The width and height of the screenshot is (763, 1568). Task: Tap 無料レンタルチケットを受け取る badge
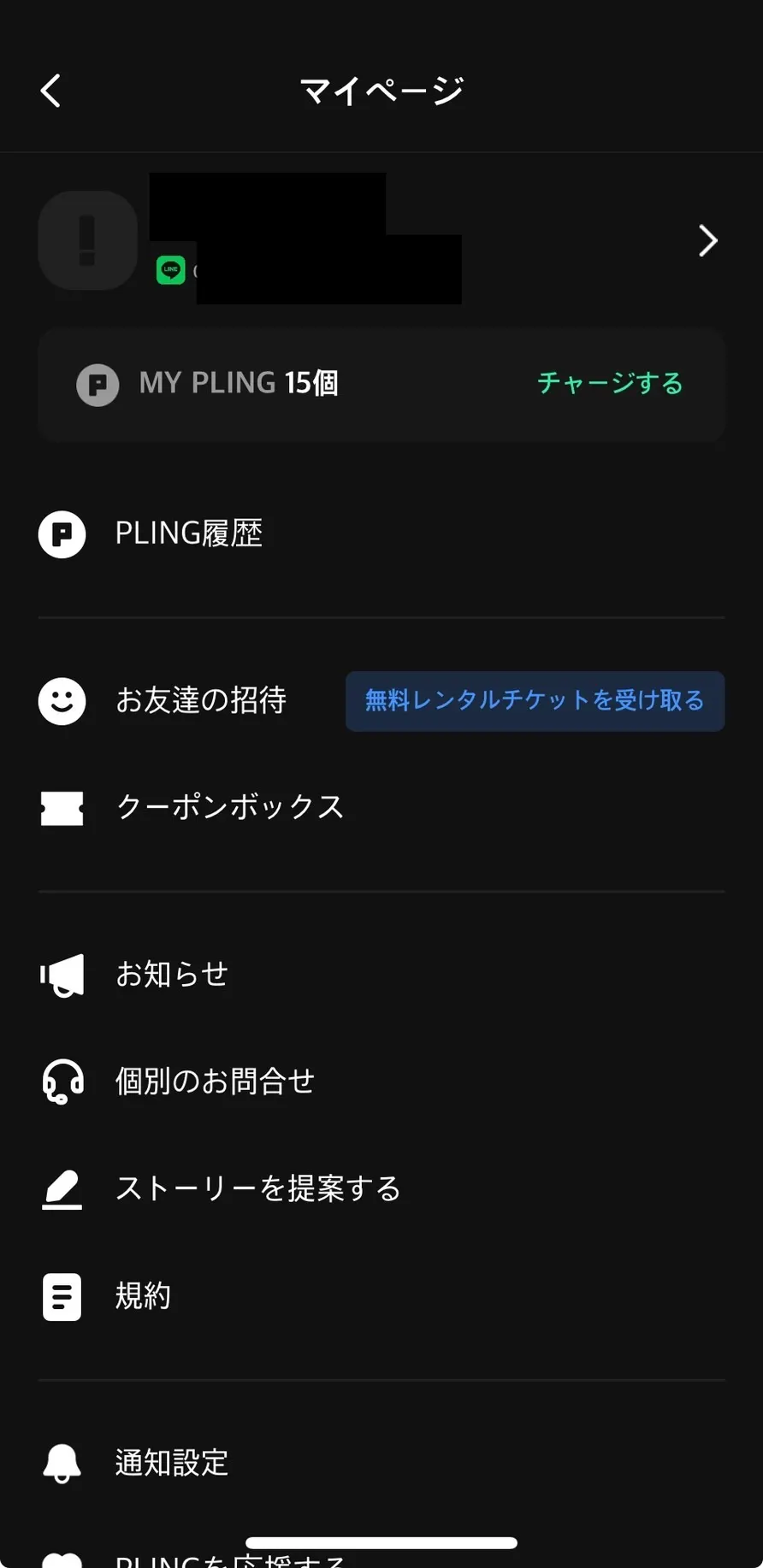(x=535, y=701)
